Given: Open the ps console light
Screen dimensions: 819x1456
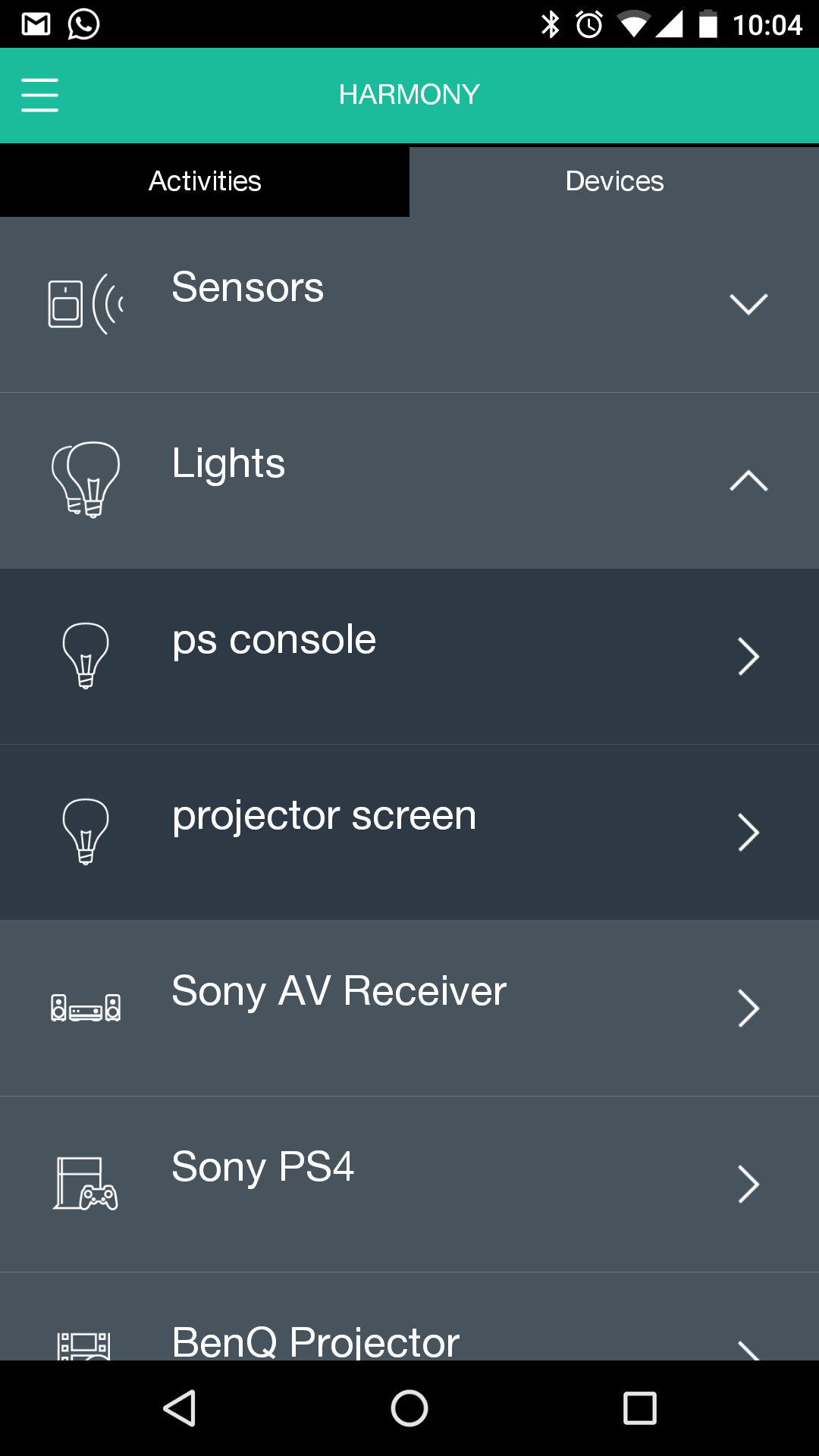Looking at the screenshot, I should click(x=409, y=657).
